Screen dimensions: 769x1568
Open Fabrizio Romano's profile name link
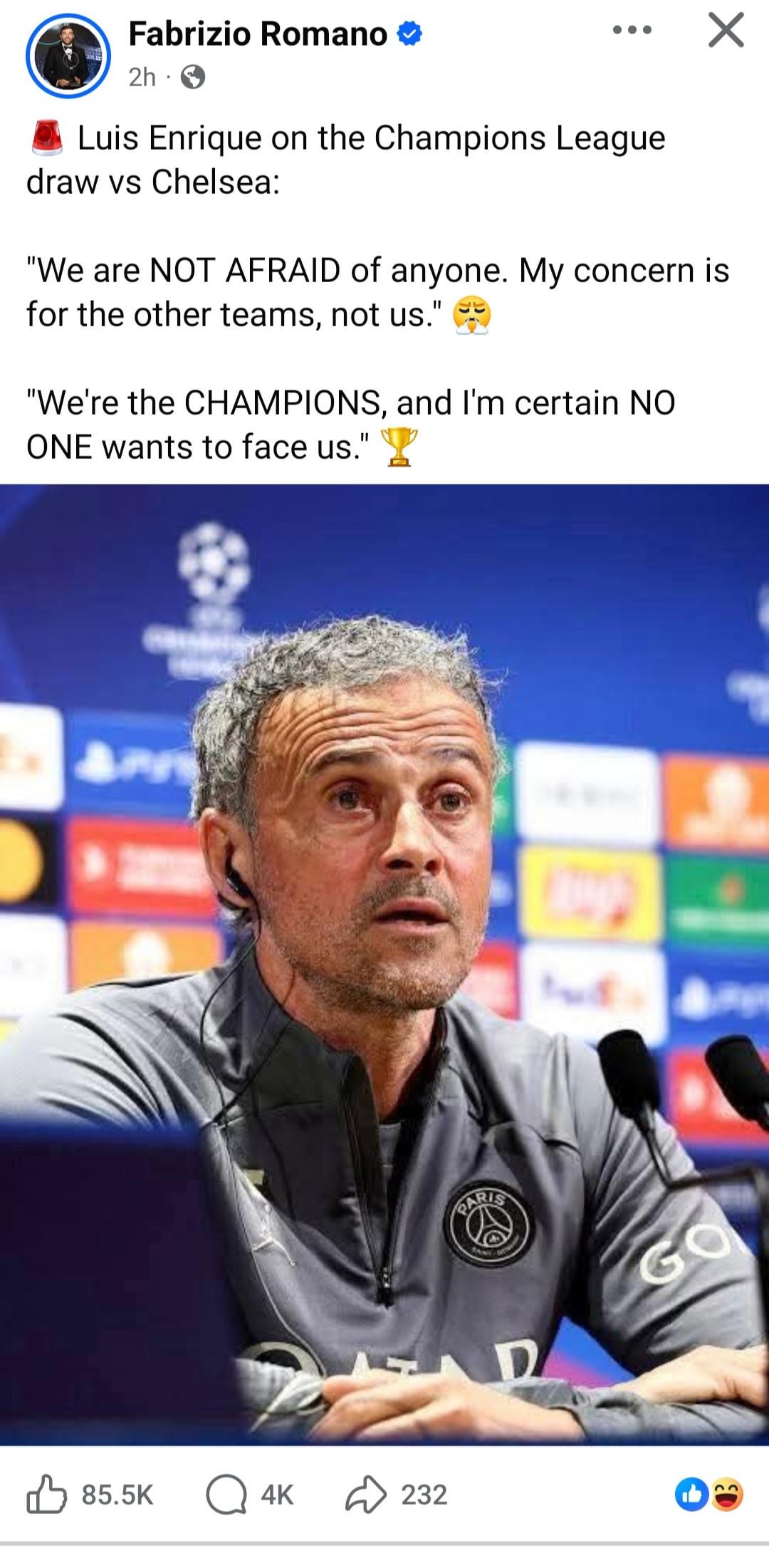[x=258, y=33]
